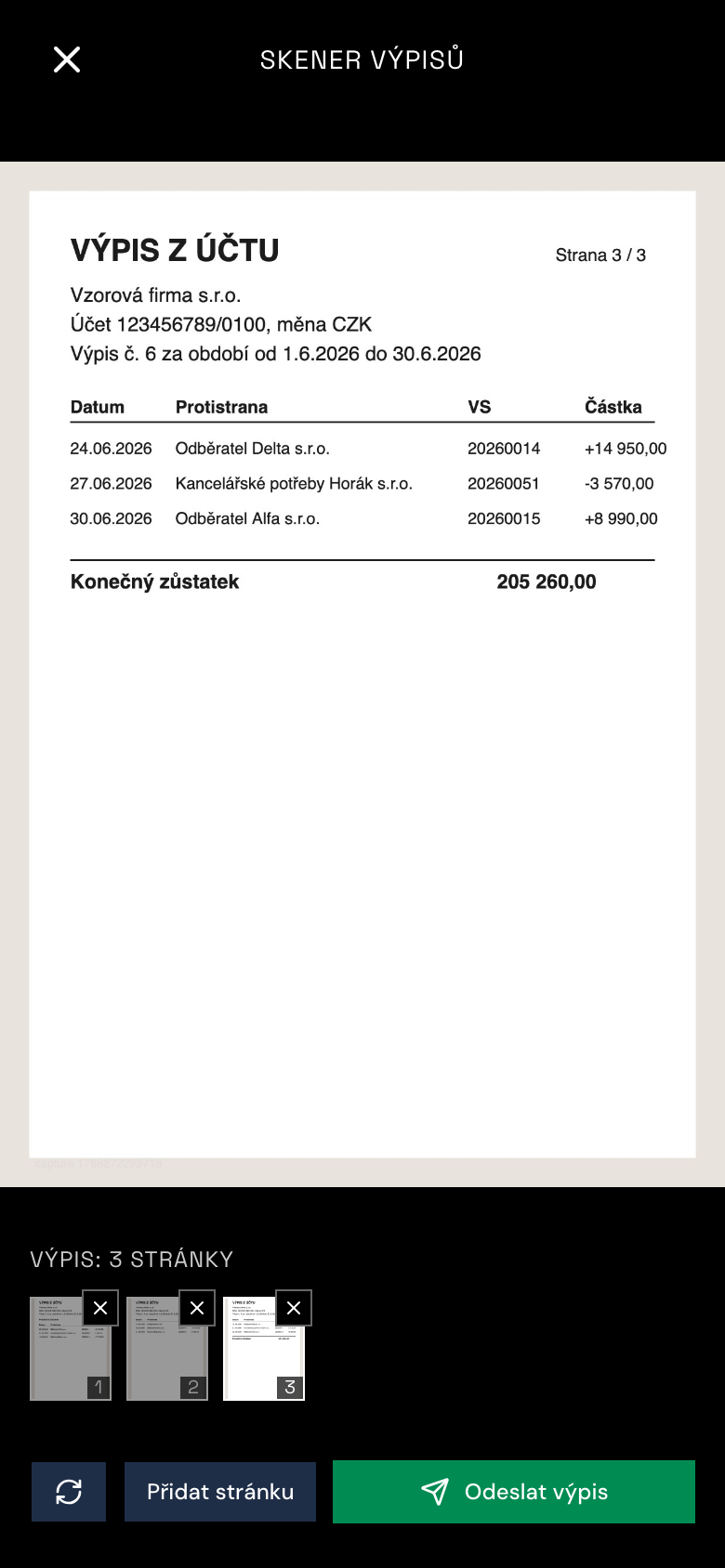Open page 1 thumbnail
Screen dimensions: 725x1568
coord(71,1349)
